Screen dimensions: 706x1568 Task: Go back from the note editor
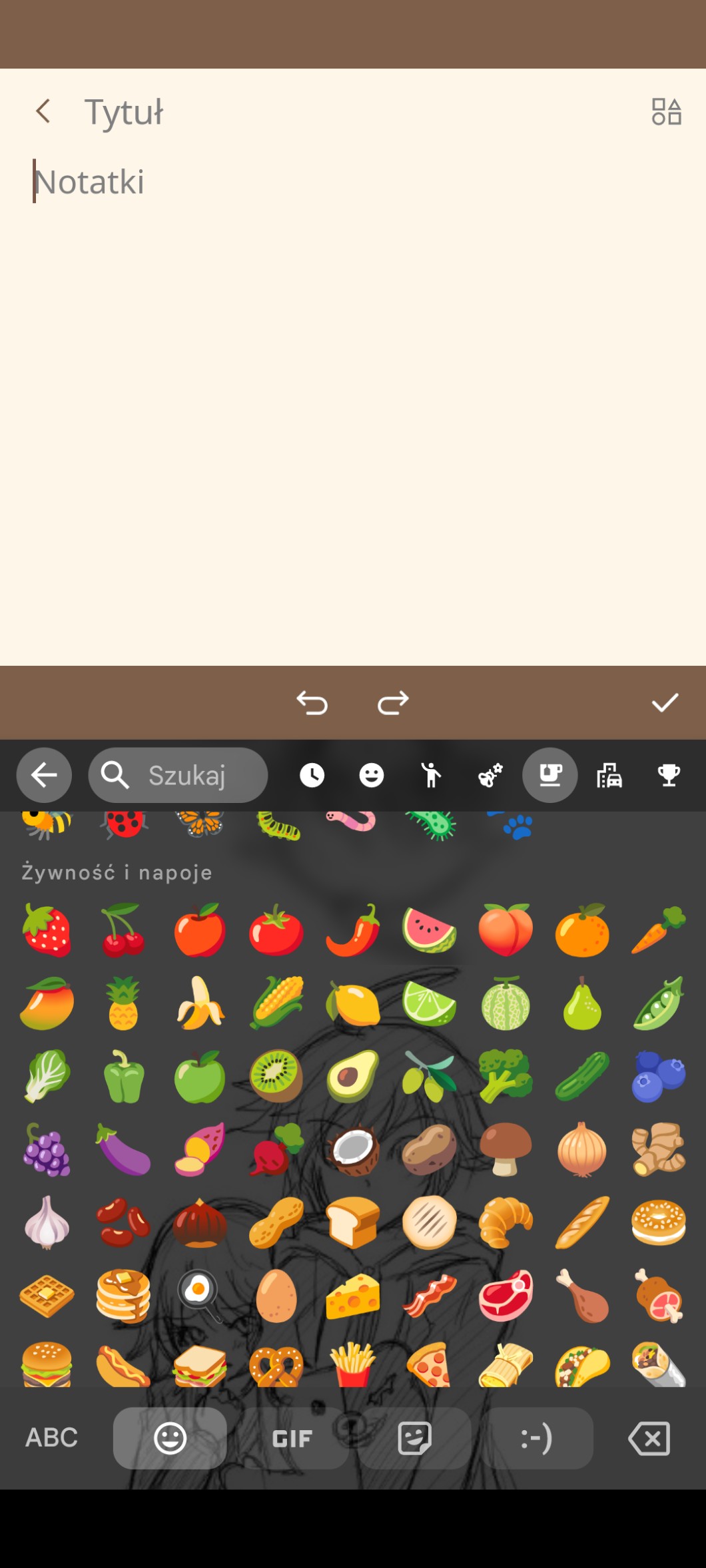tap(43, 111)
